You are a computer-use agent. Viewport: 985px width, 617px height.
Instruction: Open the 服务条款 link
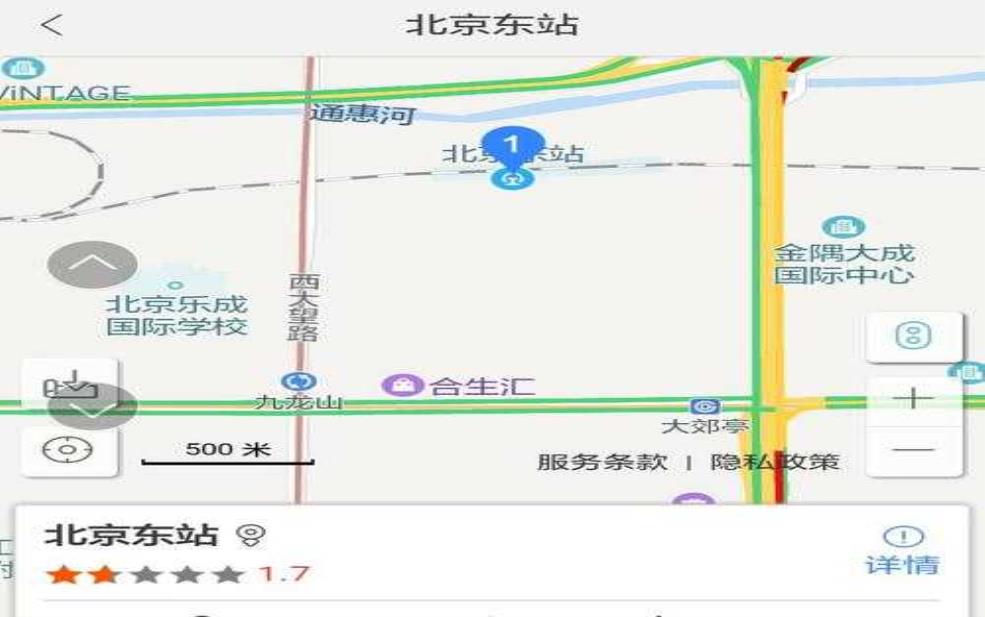point(602,463)
